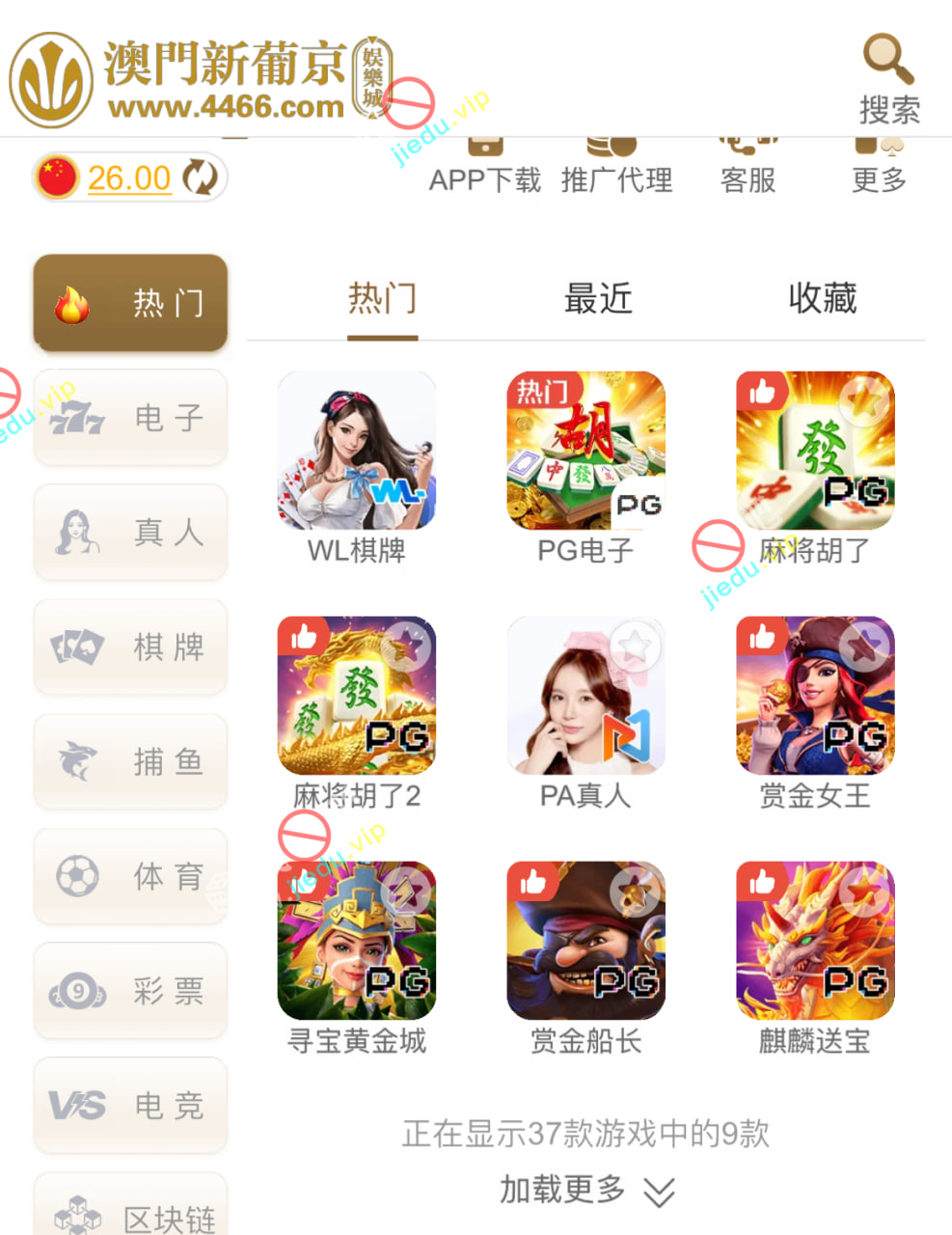Select the 体育 sports category
Screen dimensions: 952x1235
click(130, 877)
